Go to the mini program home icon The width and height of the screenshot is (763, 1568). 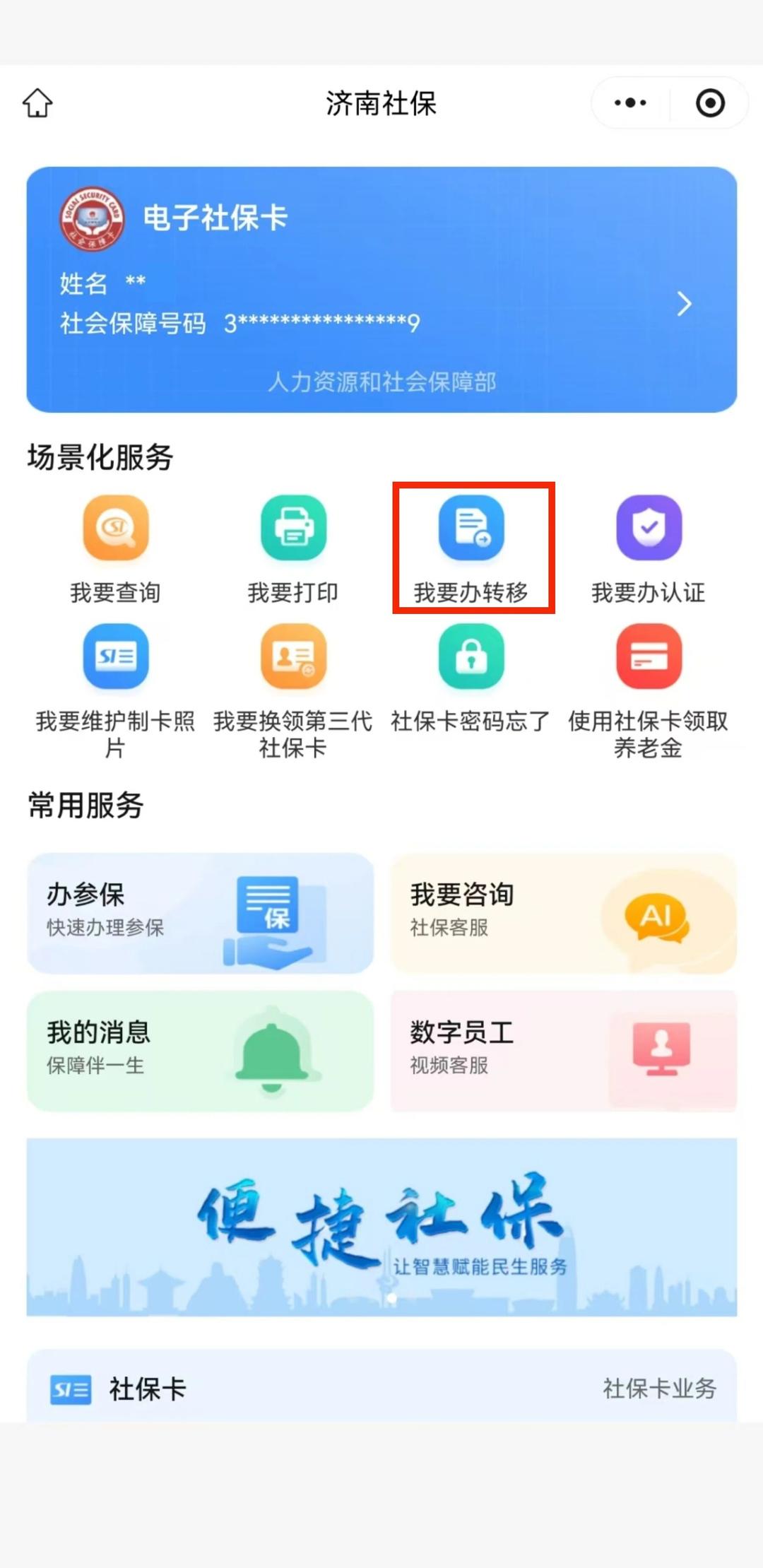tap(37, 103)
